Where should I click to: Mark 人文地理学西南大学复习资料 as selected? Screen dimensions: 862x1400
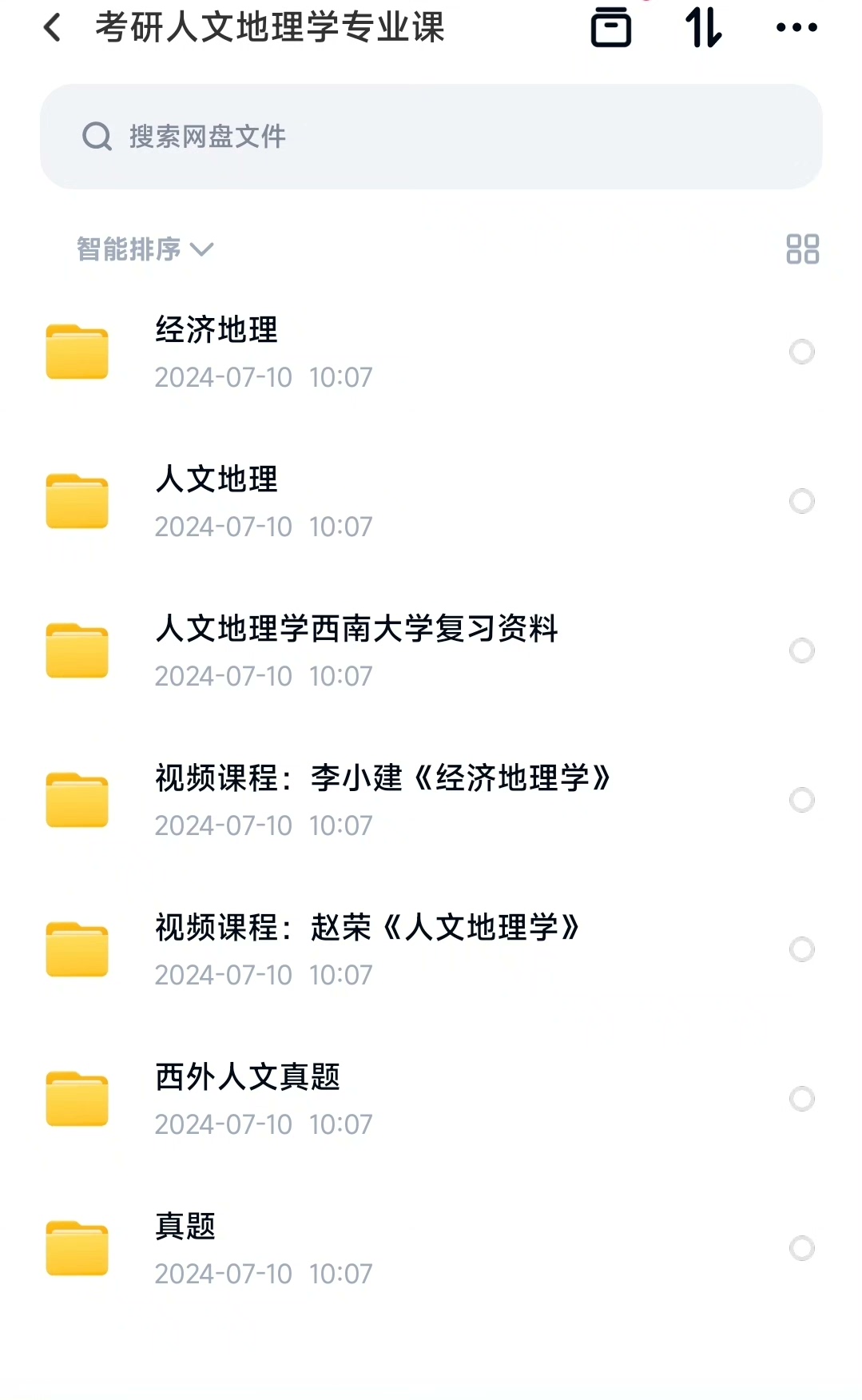click(x=802, y=650)
